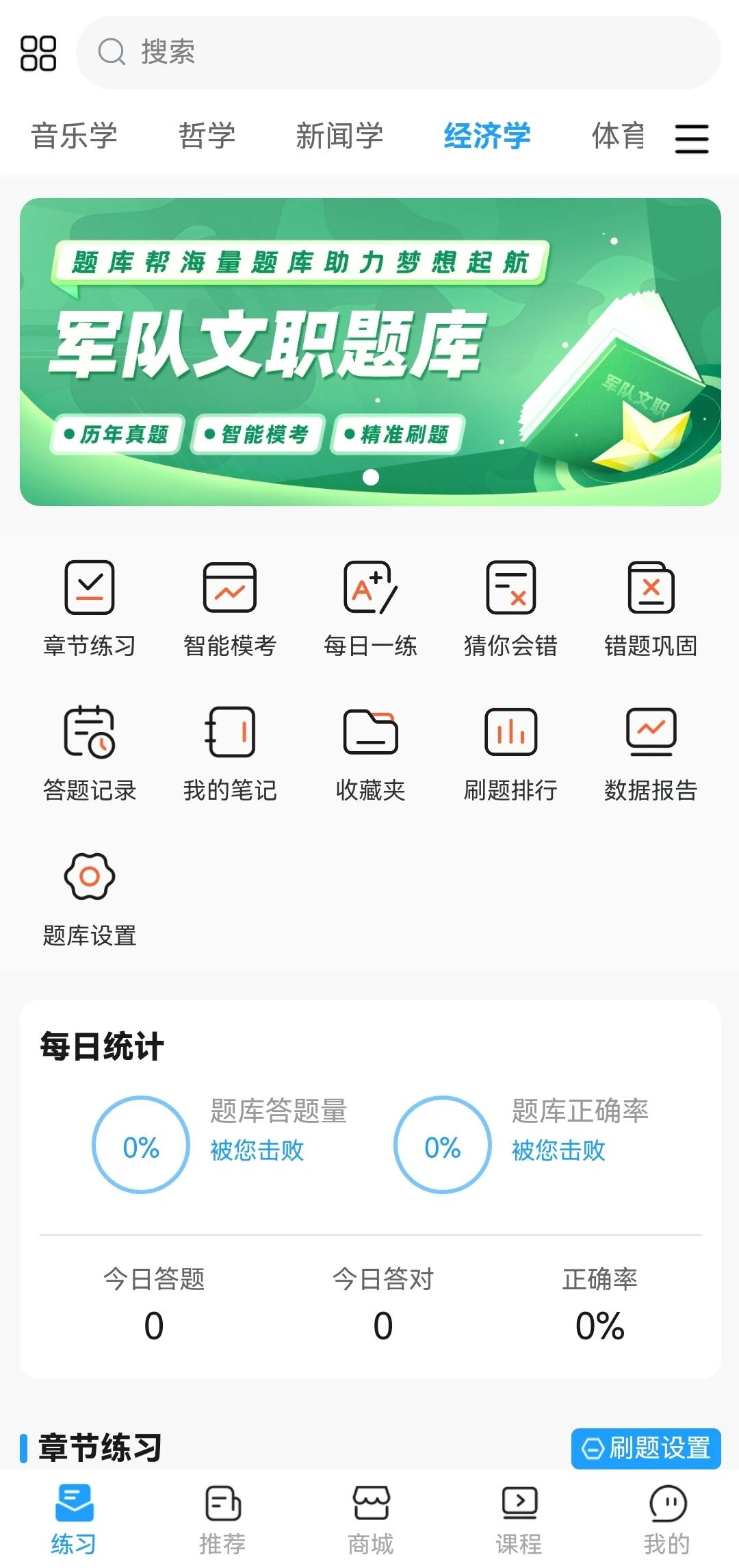The width and height of the screenshot is (739, 1568).
Task: Open 我的笔记
Action: coord(230,753)
